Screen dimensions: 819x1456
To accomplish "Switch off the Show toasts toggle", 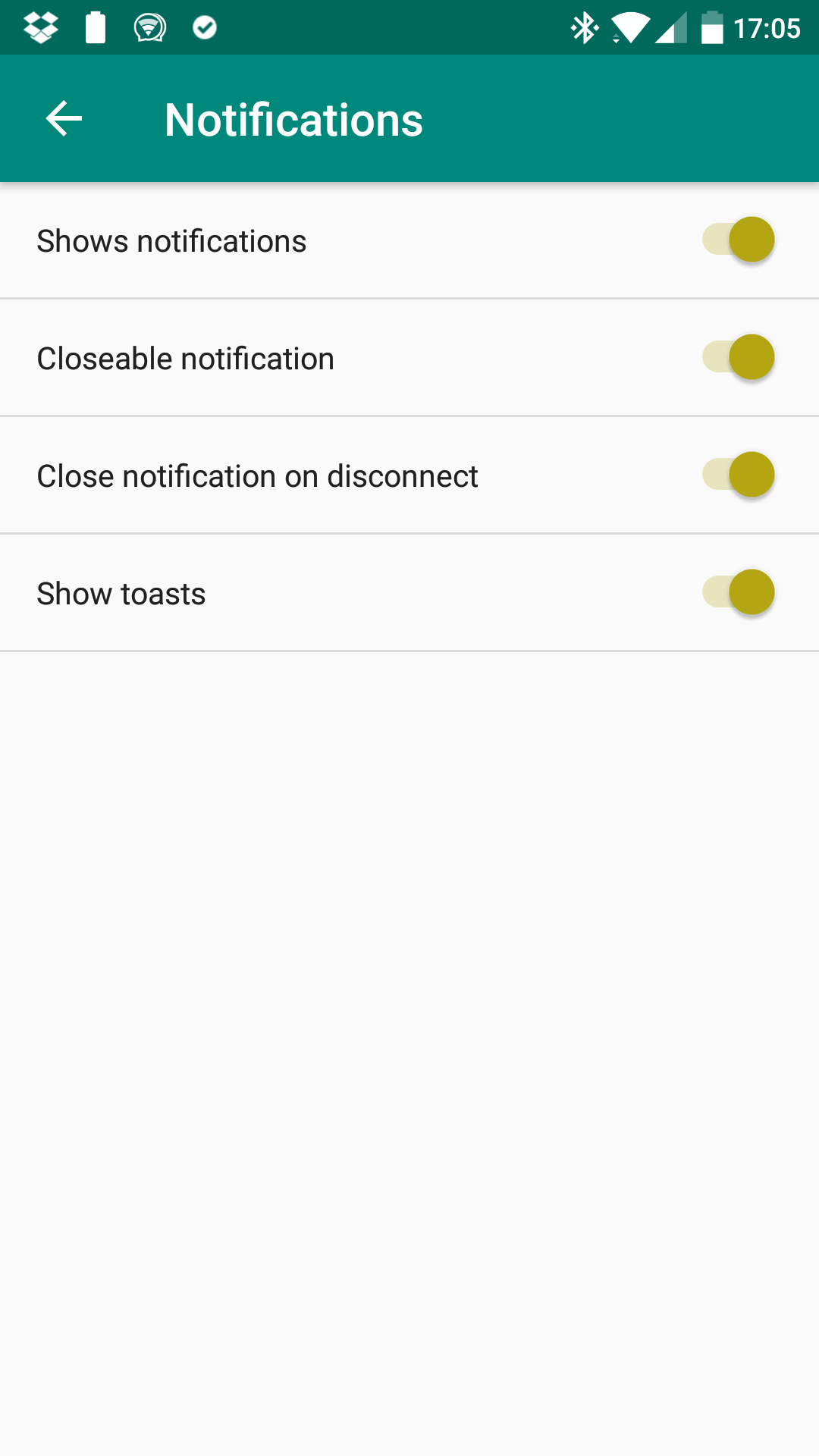I will coord(739,592).
